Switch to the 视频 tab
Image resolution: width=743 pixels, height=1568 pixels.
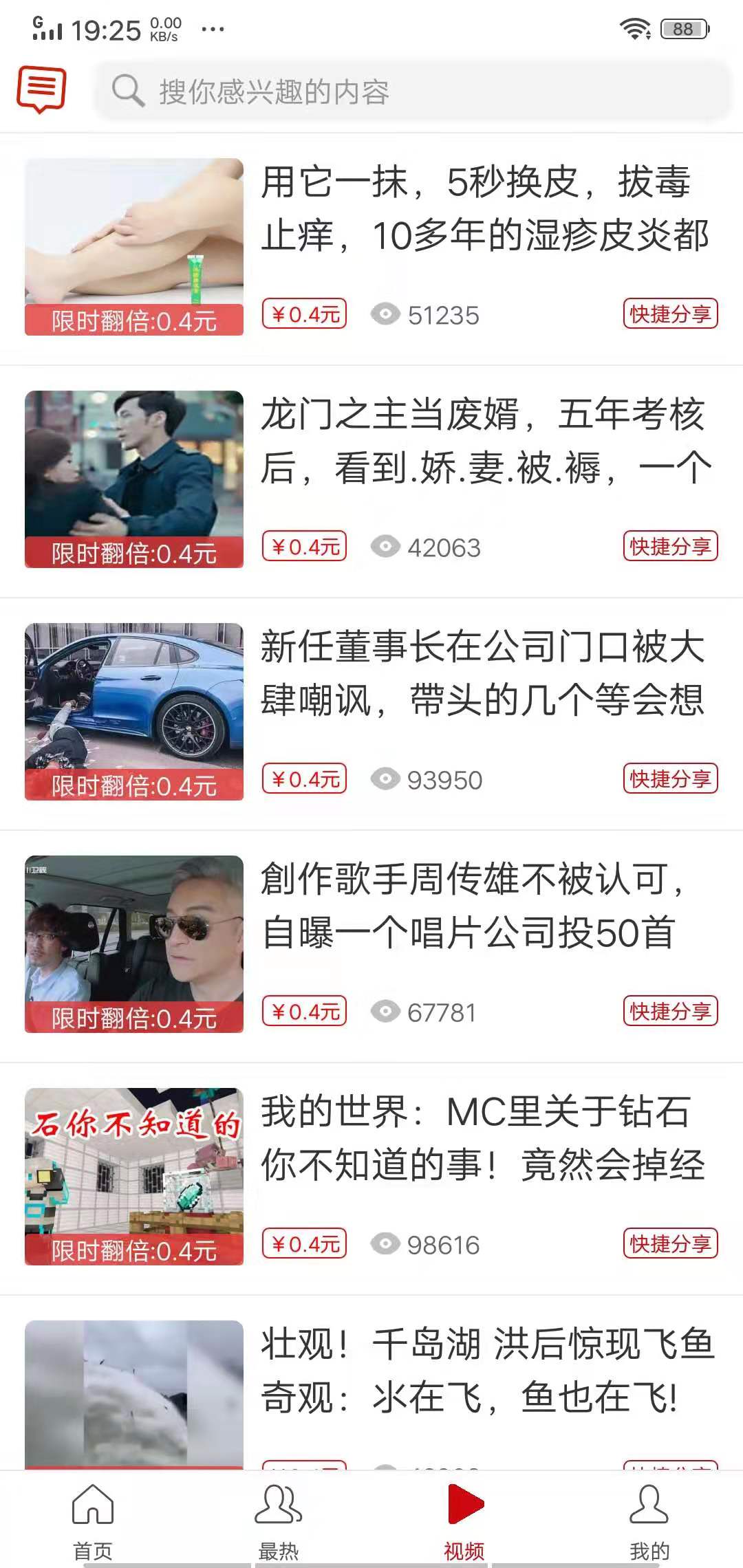tap(464, 1523)
